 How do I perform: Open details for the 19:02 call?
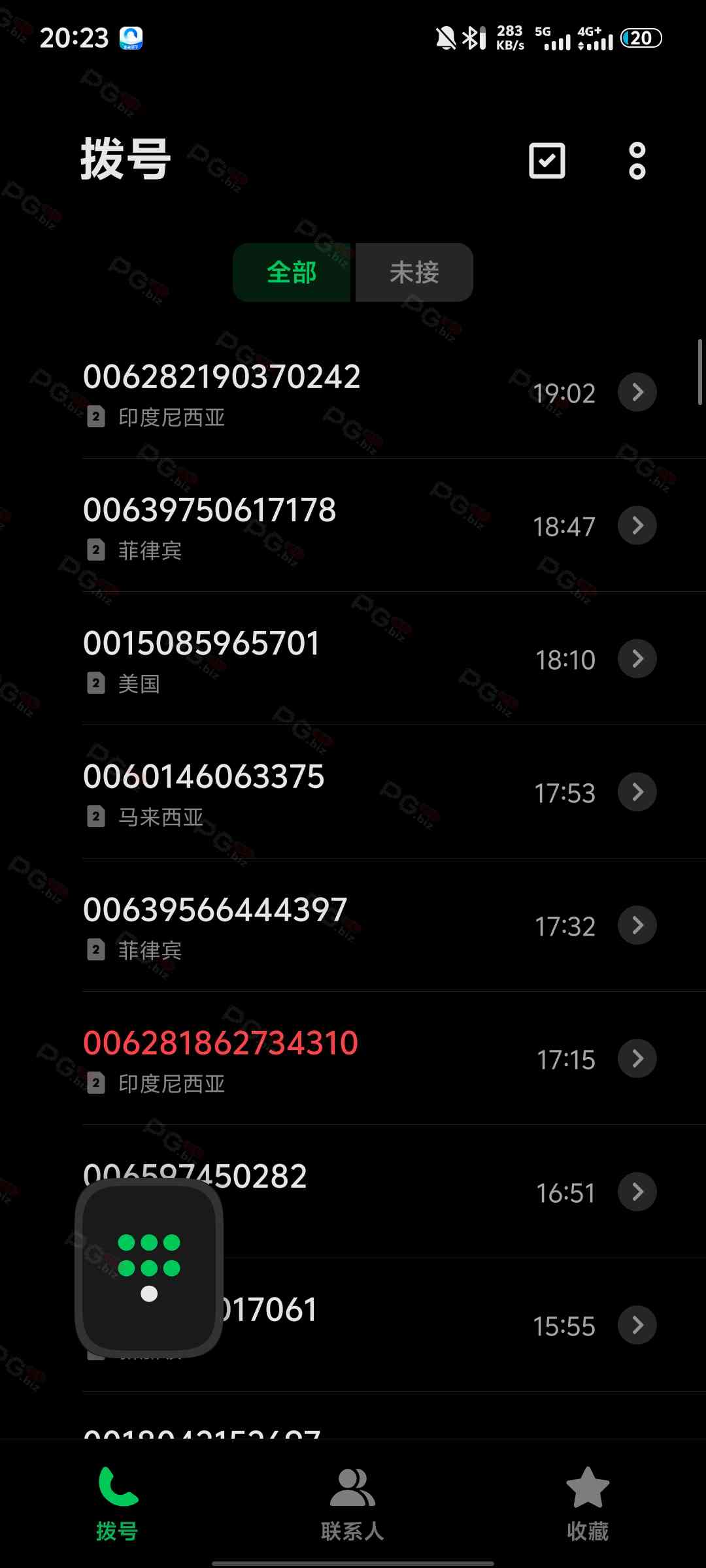[x=637, y=393]
